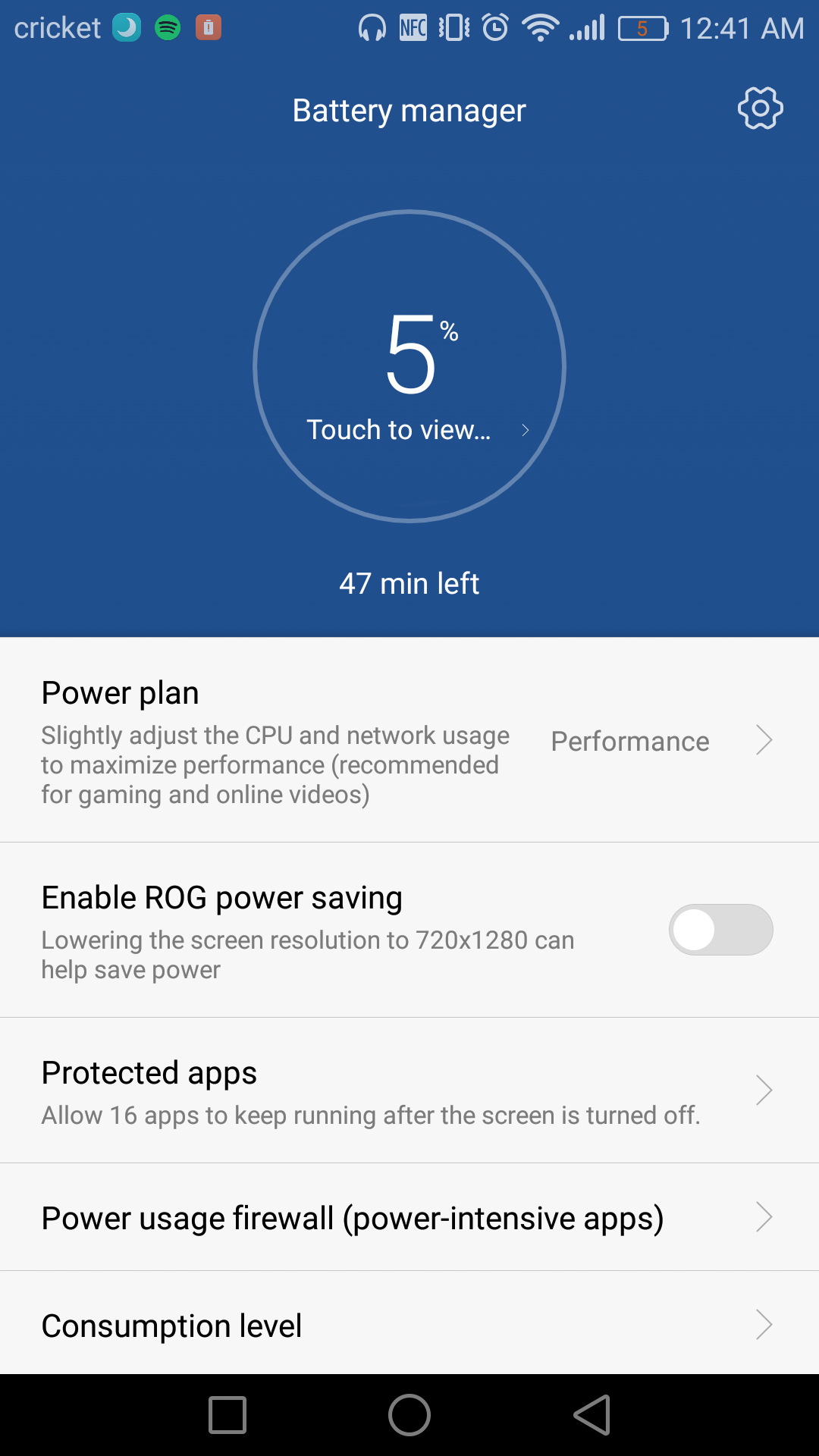The image size is (819, 1456).
Task: Open battery manager settings gear
Action: [760, 108]
